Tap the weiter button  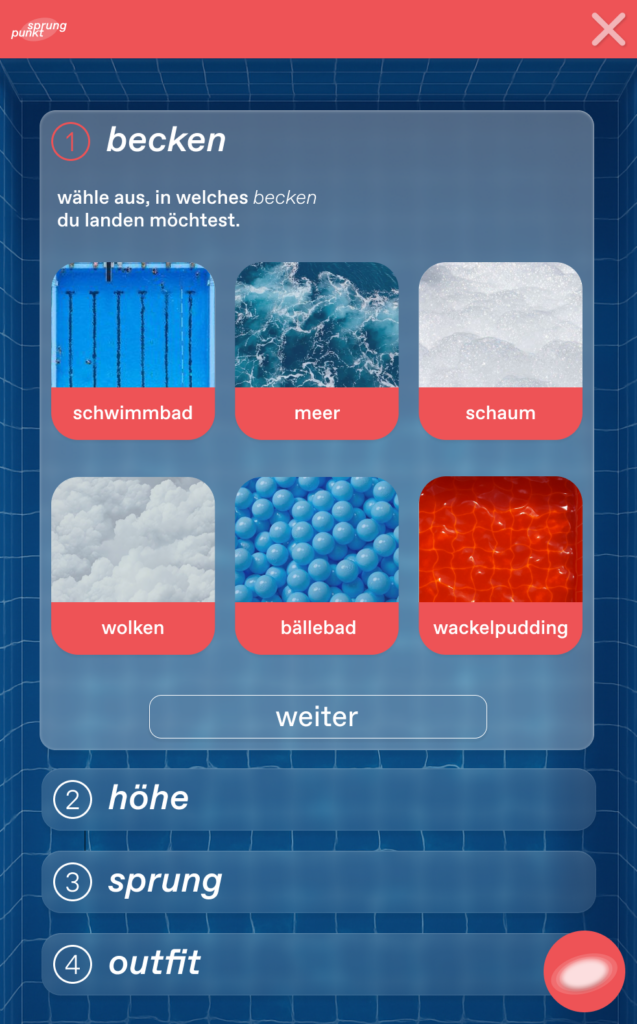[318, 717]
